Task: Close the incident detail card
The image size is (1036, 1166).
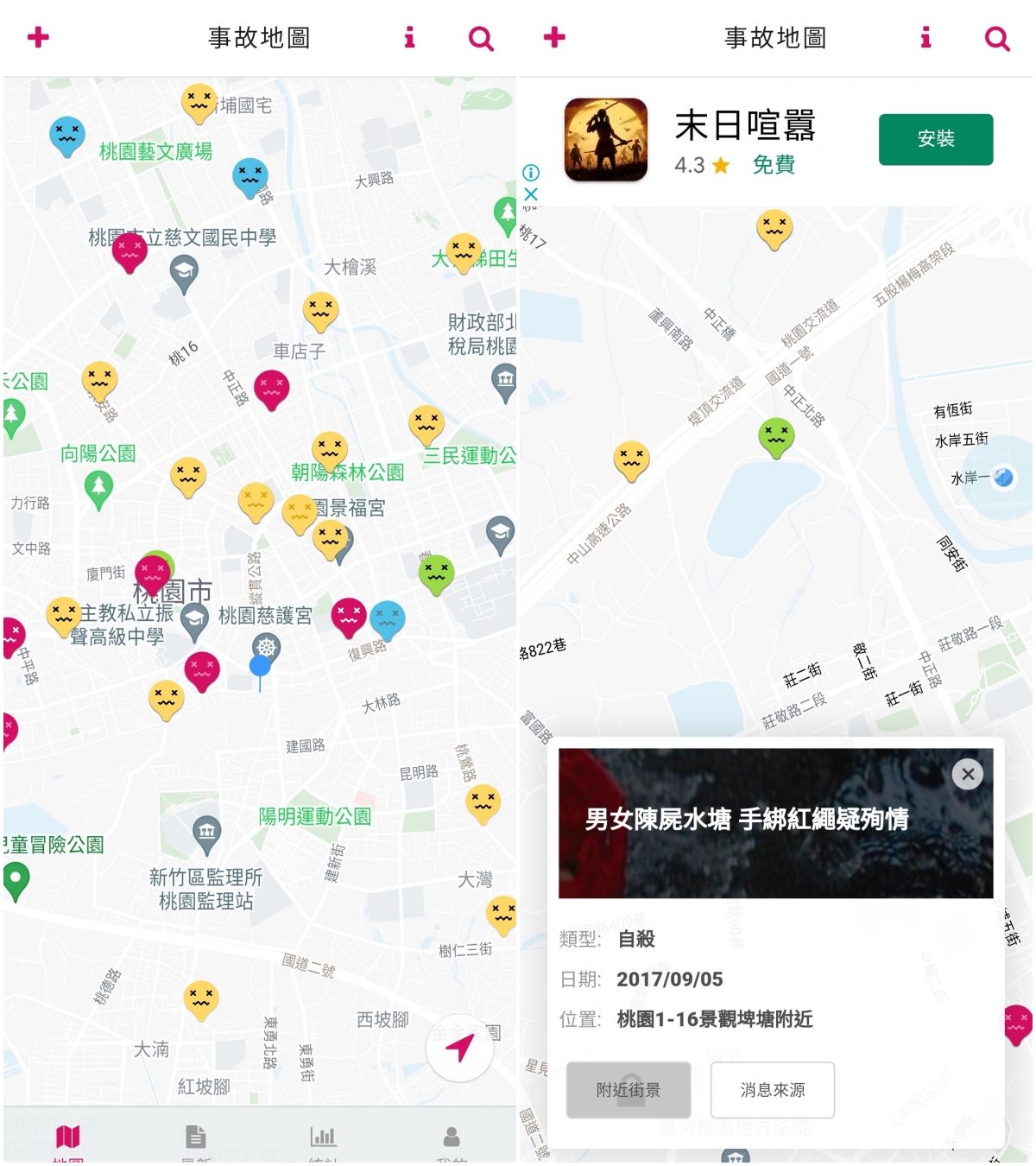Action: 967,774
